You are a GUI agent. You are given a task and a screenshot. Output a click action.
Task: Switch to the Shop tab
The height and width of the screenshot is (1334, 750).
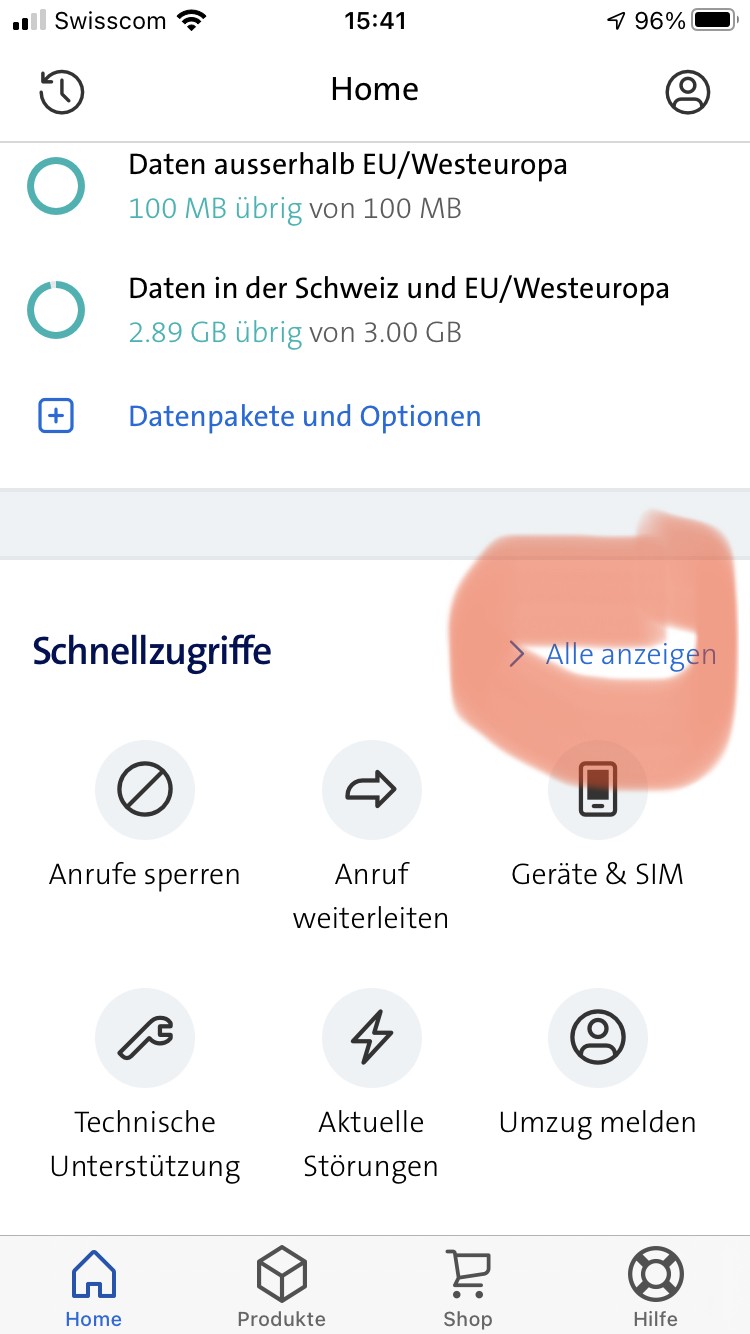(468, 1286)
